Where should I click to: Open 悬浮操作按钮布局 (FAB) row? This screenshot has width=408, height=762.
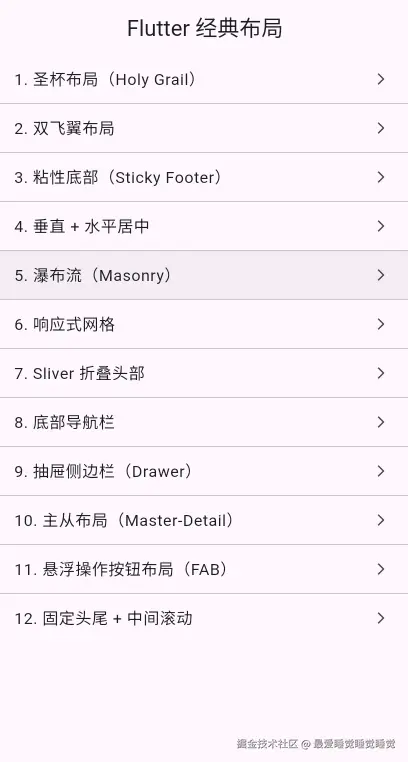(x=204, y=569)
